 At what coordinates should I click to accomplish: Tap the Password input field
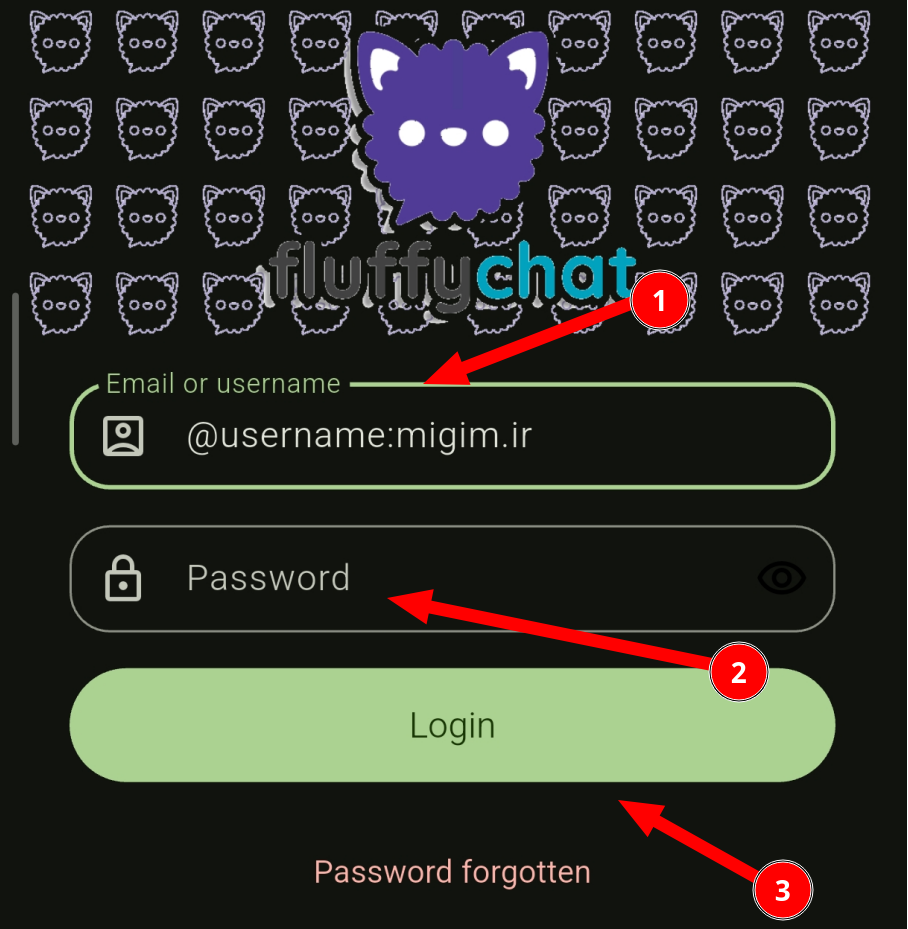click(x=450, y=578)
